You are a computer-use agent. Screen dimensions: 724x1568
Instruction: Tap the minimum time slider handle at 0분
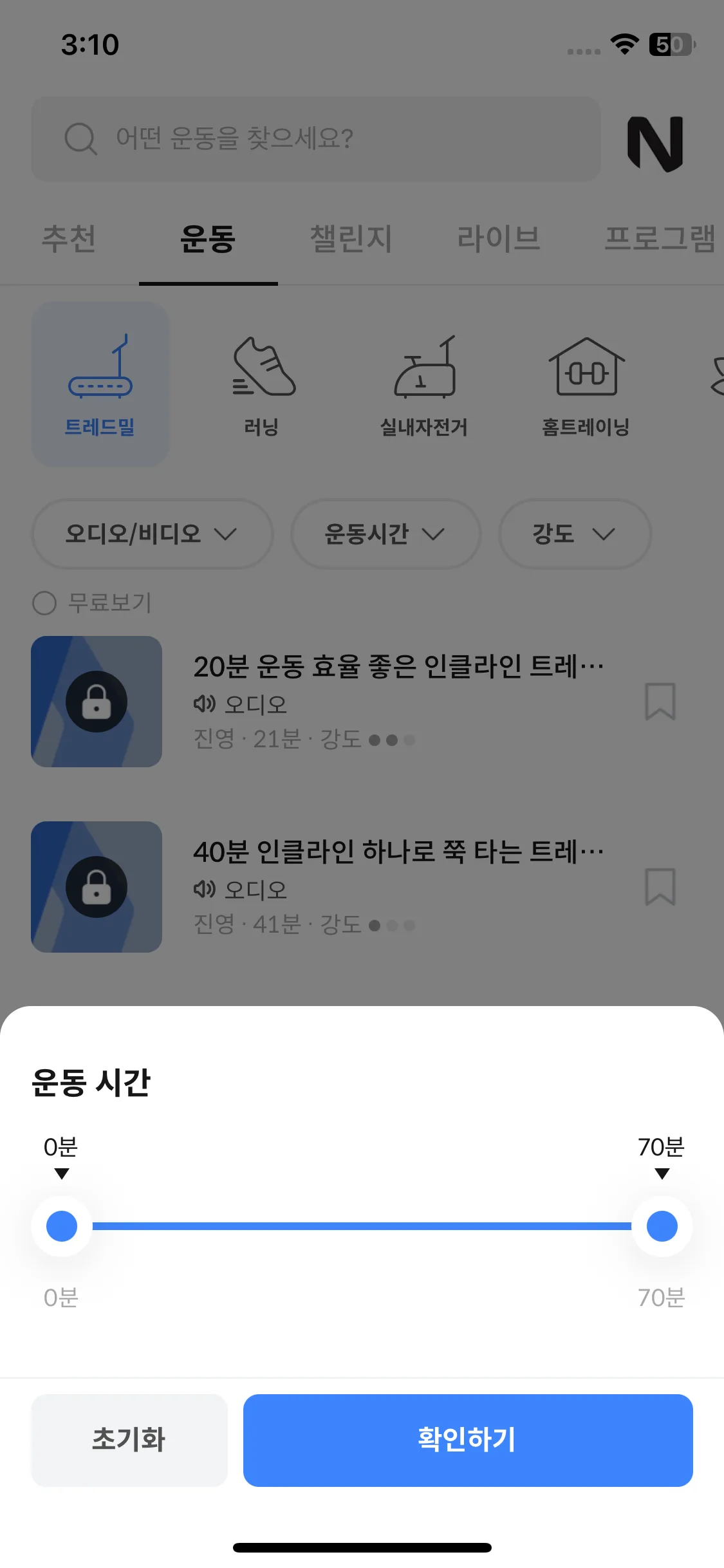tap(62, 1226)
